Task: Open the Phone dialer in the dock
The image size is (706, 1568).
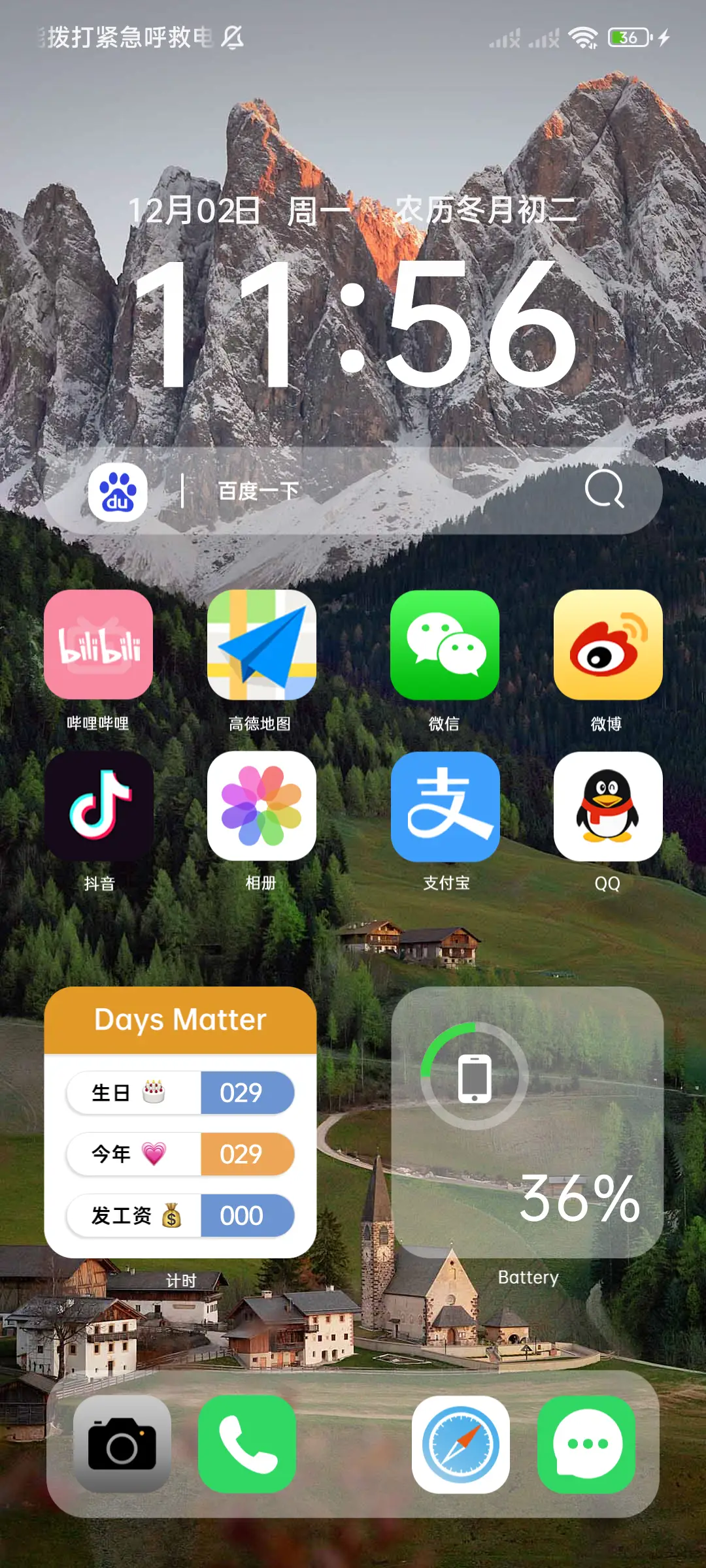Action: 247,1445
